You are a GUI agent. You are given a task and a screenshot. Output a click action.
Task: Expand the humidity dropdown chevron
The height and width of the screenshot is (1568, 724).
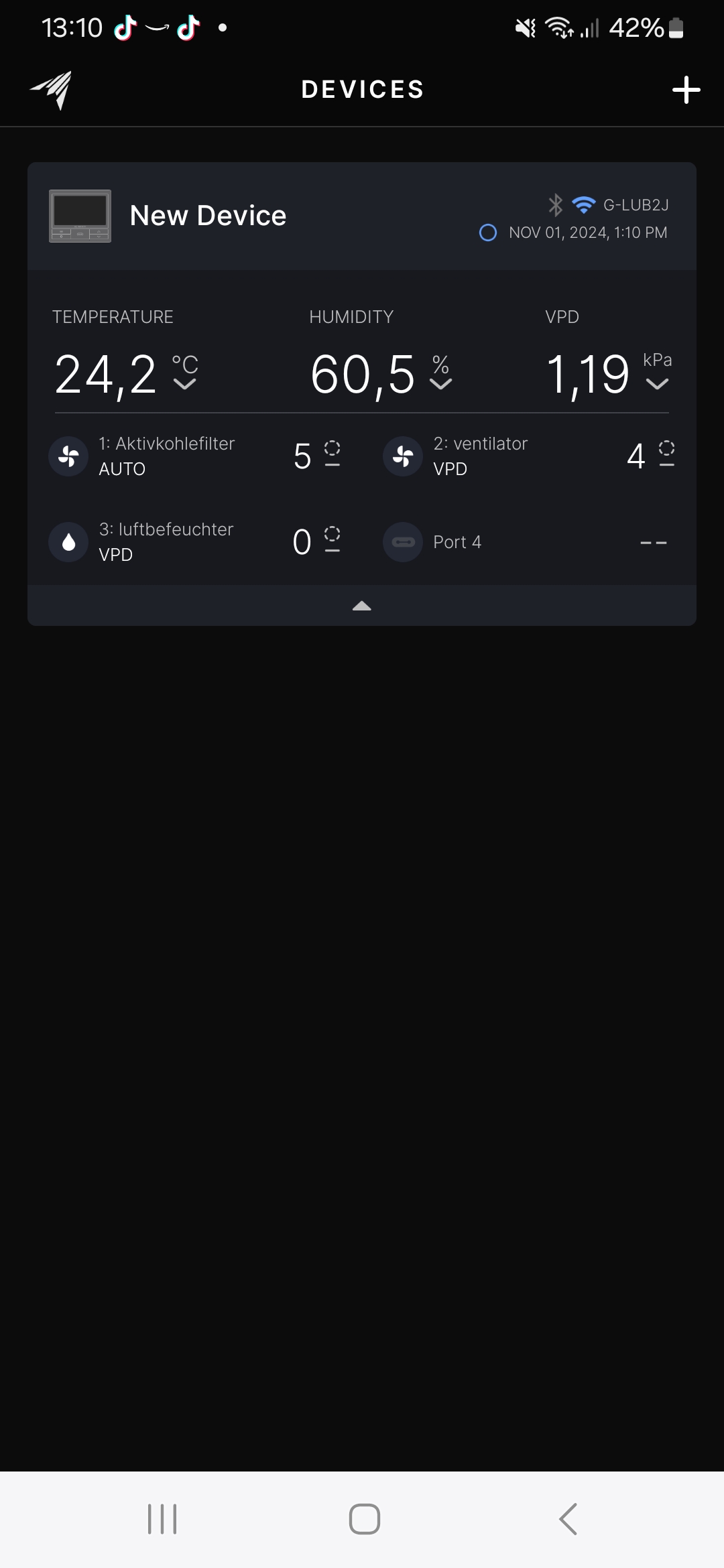point(440,384)
